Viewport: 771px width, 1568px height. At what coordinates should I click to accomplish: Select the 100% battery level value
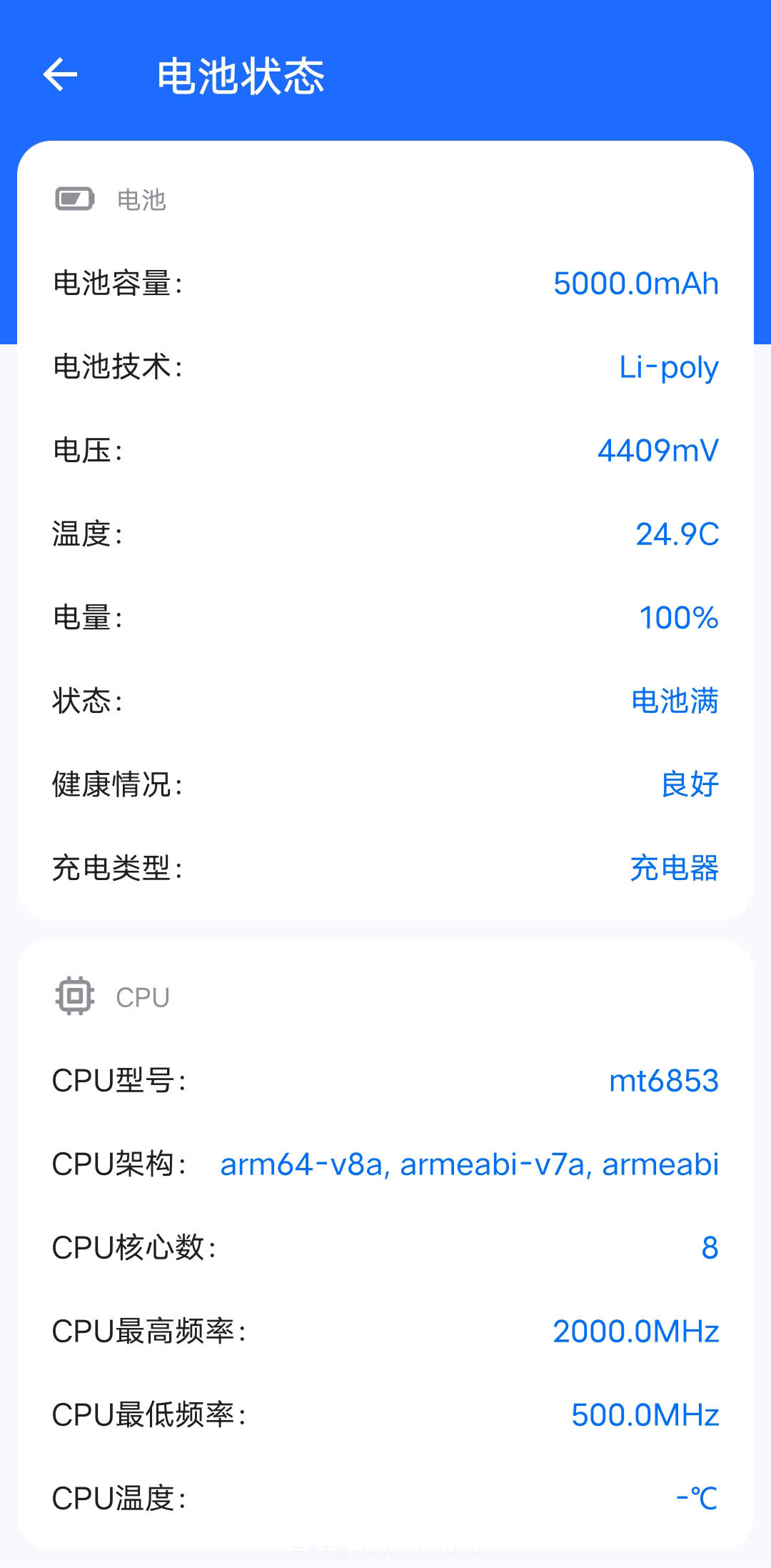[678, 617]
